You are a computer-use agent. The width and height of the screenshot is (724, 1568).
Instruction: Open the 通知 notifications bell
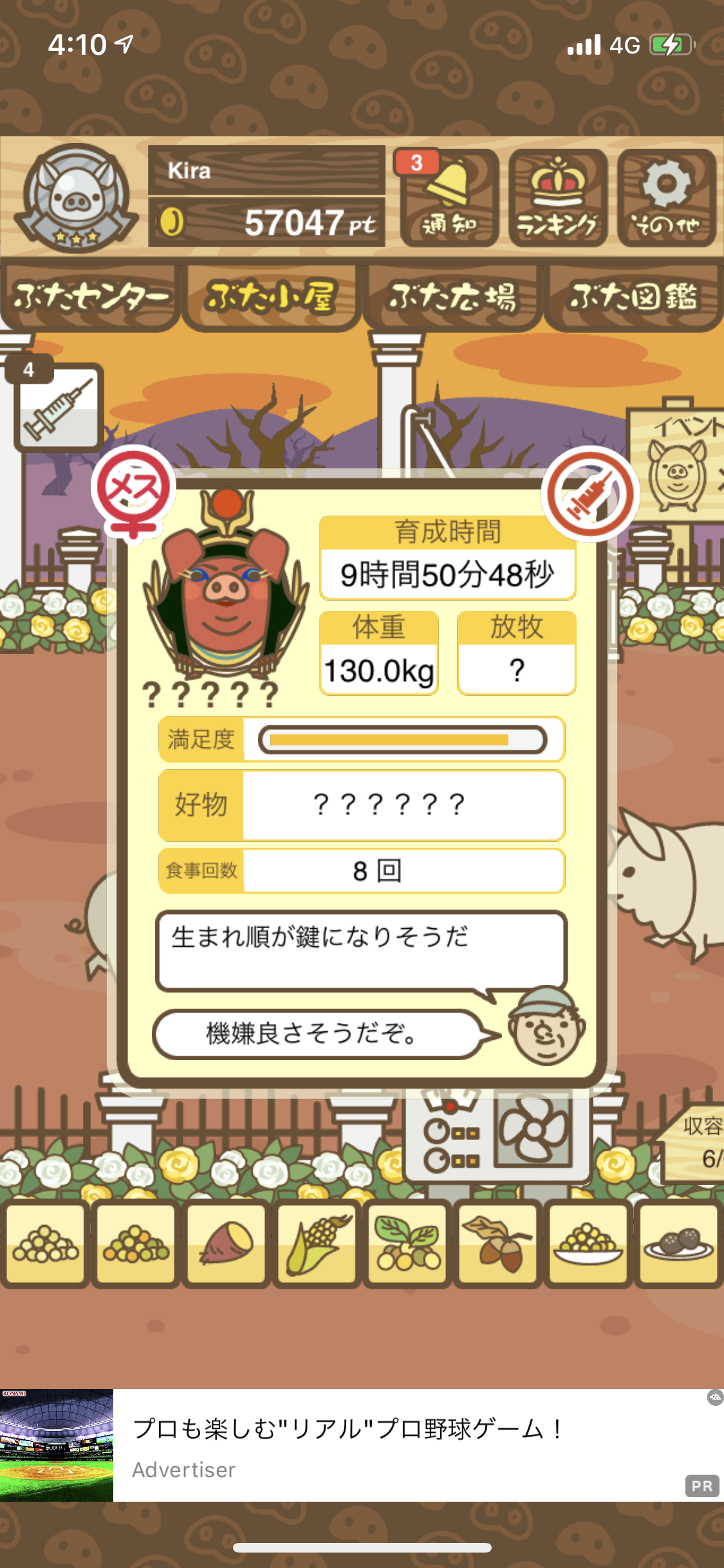point(449,198)
